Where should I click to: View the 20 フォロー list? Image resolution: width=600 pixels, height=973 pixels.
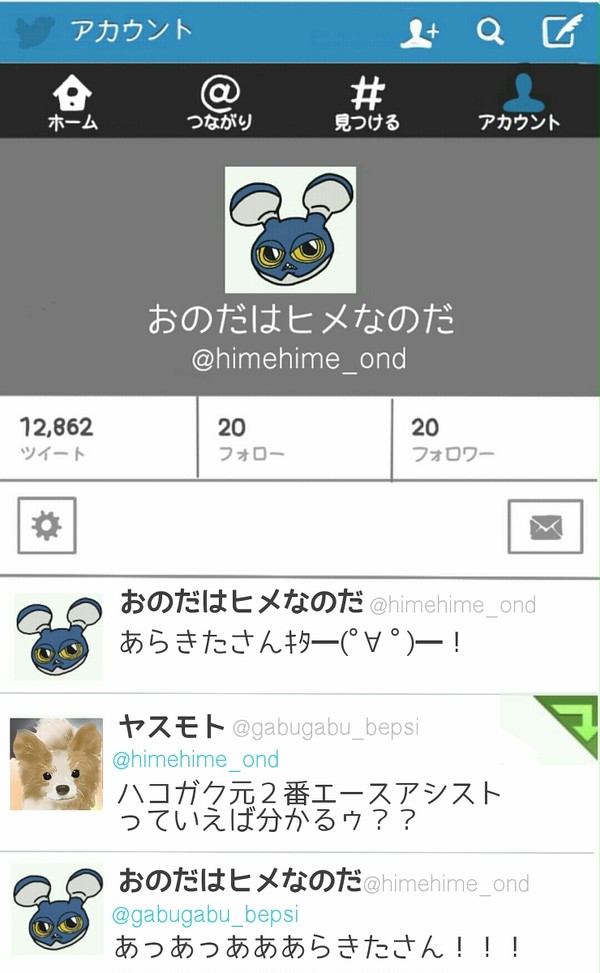point(295,439)
